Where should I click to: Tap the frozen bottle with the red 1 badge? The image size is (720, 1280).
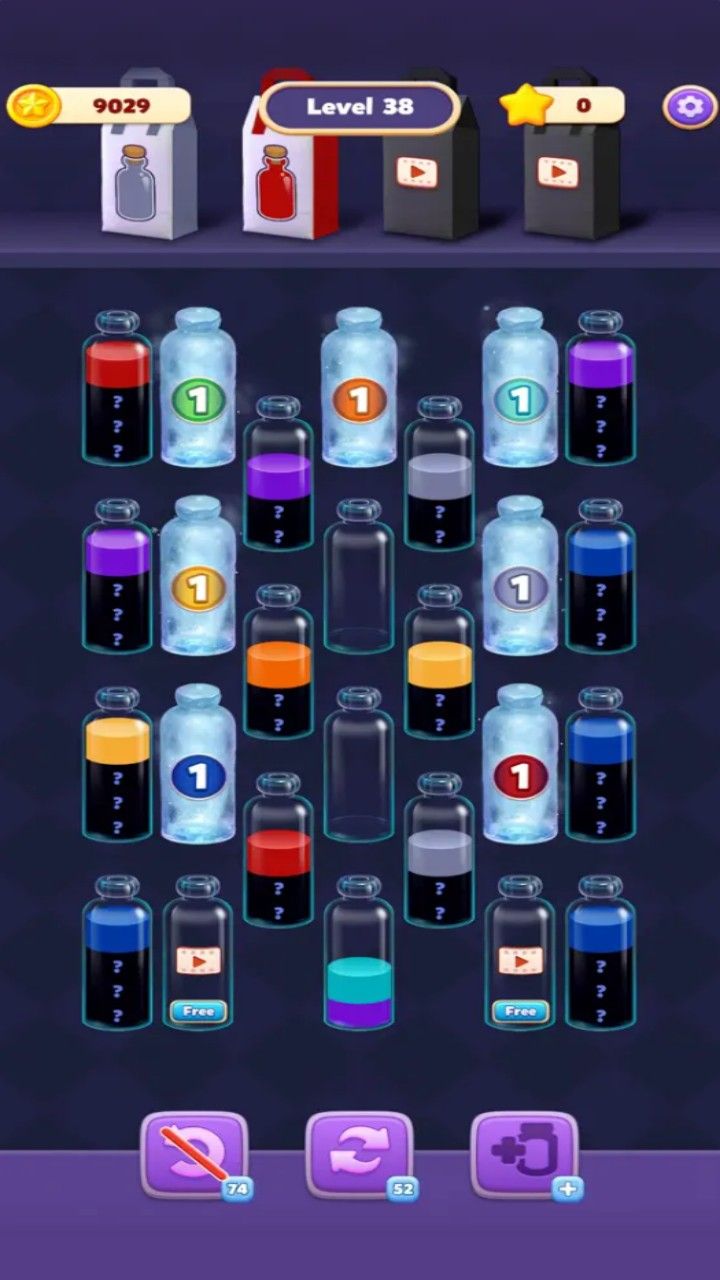[x=520, y=765]
